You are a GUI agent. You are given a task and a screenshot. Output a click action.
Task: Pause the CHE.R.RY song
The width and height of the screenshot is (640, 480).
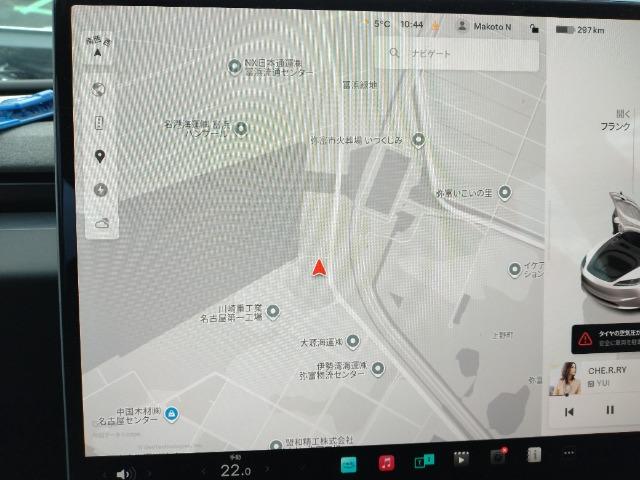coord(610,410)
